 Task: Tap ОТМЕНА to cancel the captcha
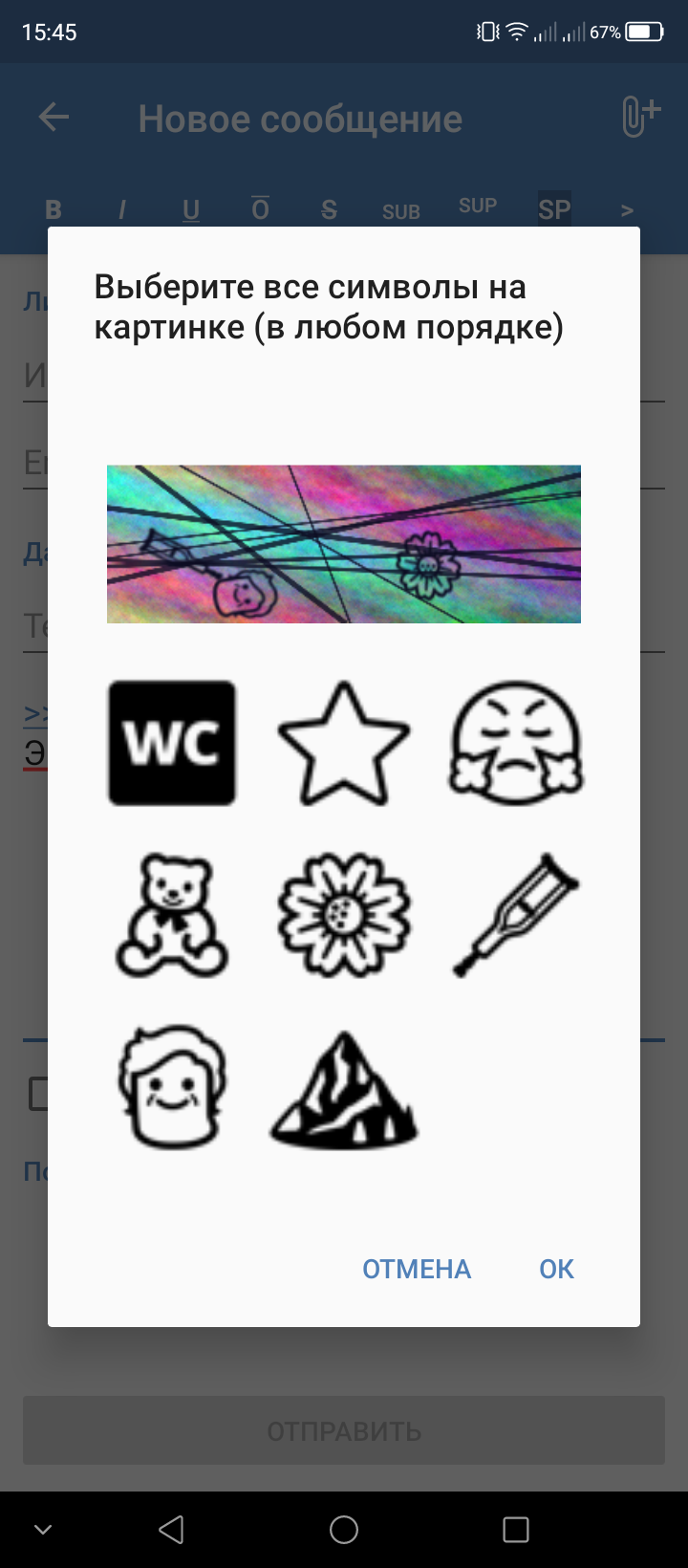(x=417, y=1269)
